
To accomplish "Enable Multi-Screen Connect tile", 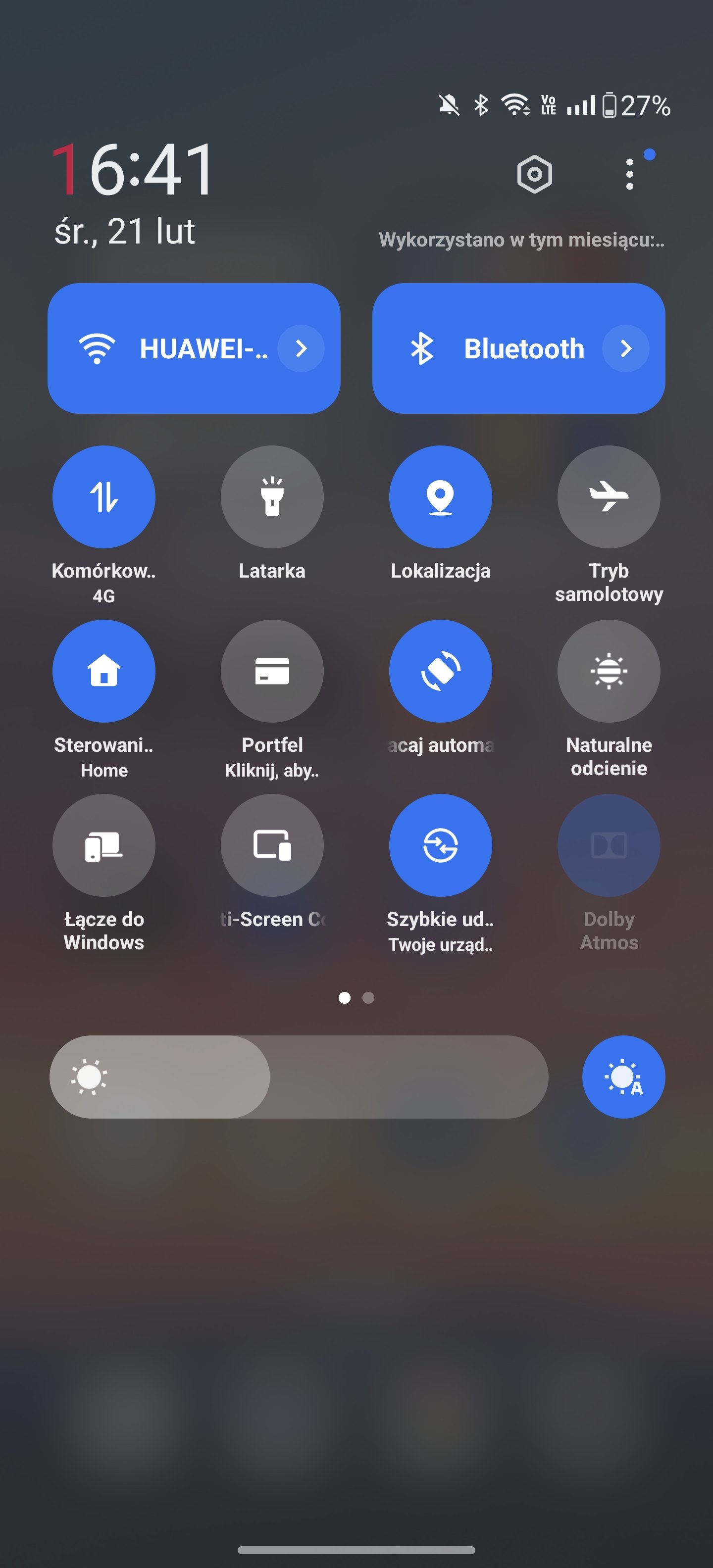I will click(x=272, y=845).
